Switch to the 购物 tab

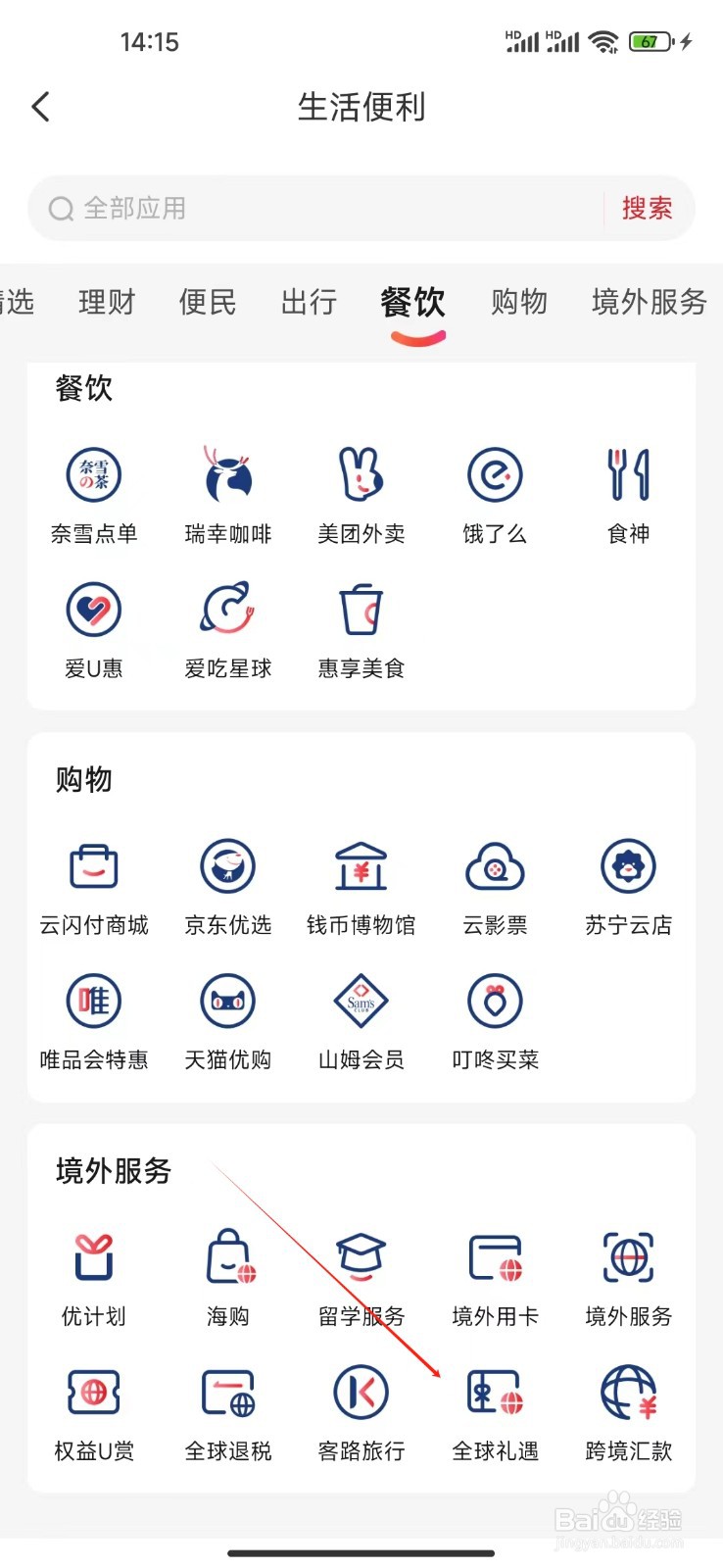pos(518,302)
